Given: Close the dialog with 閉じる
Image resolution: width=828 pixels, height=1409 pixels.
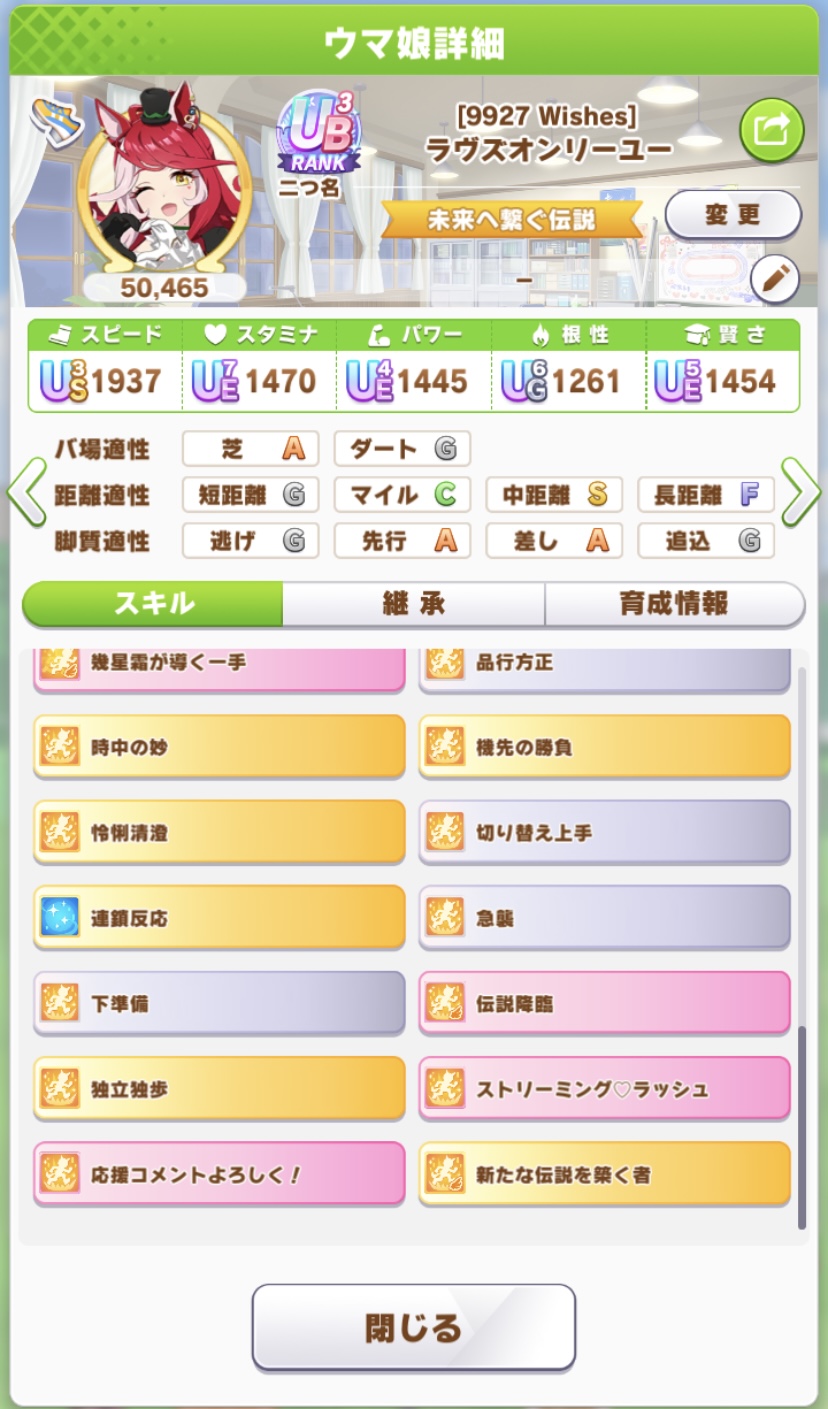Looking at the screenshot, I should 413,1327.
